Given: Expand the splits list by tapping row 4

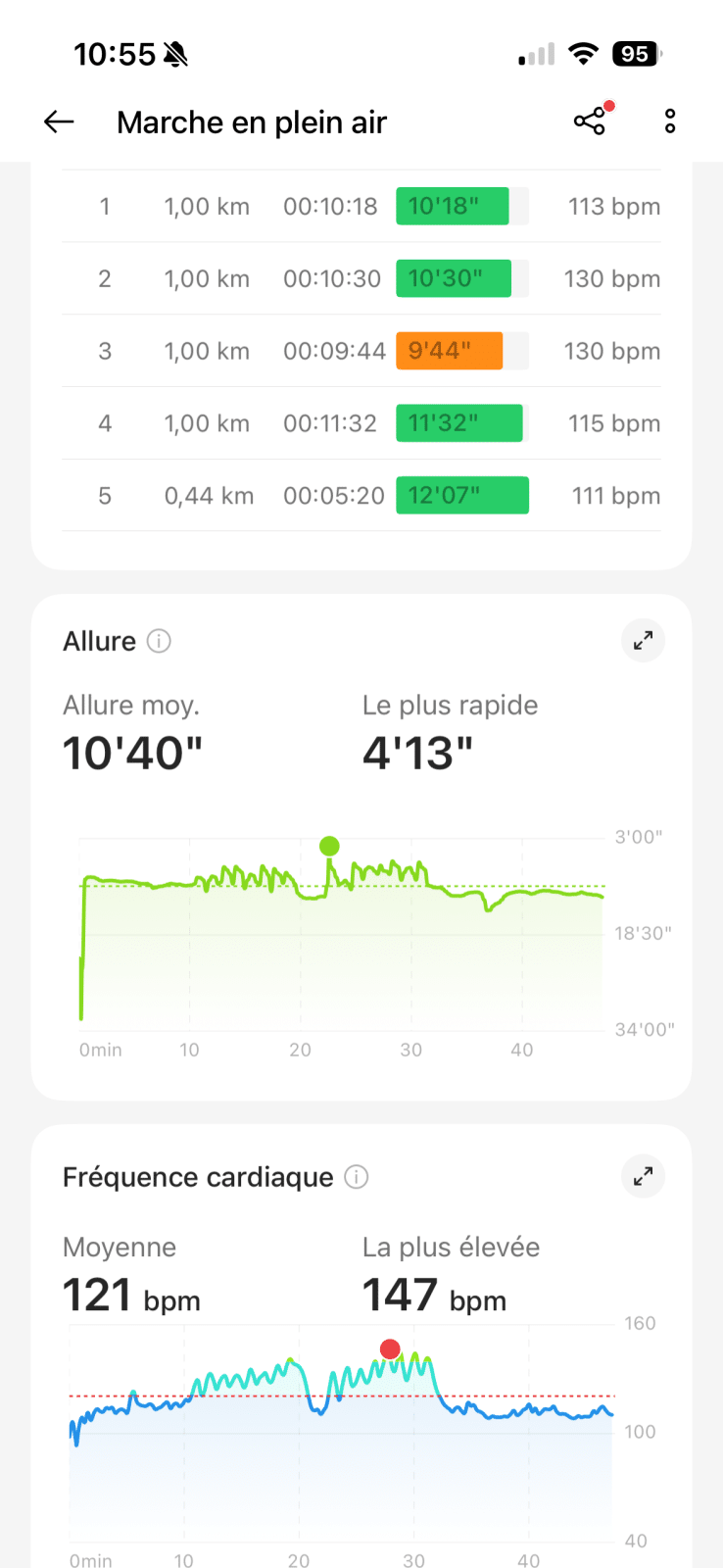Looking at the screenshot, I should point(361,422).
